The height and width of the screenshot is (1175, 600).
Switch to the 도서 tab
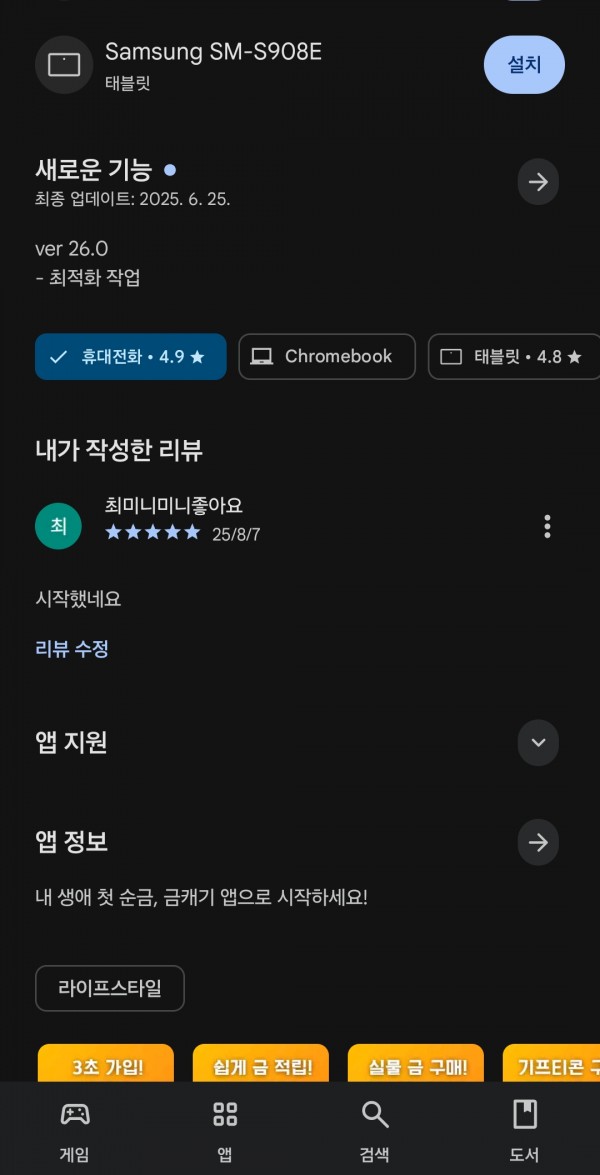click(x=524, y=1130)
